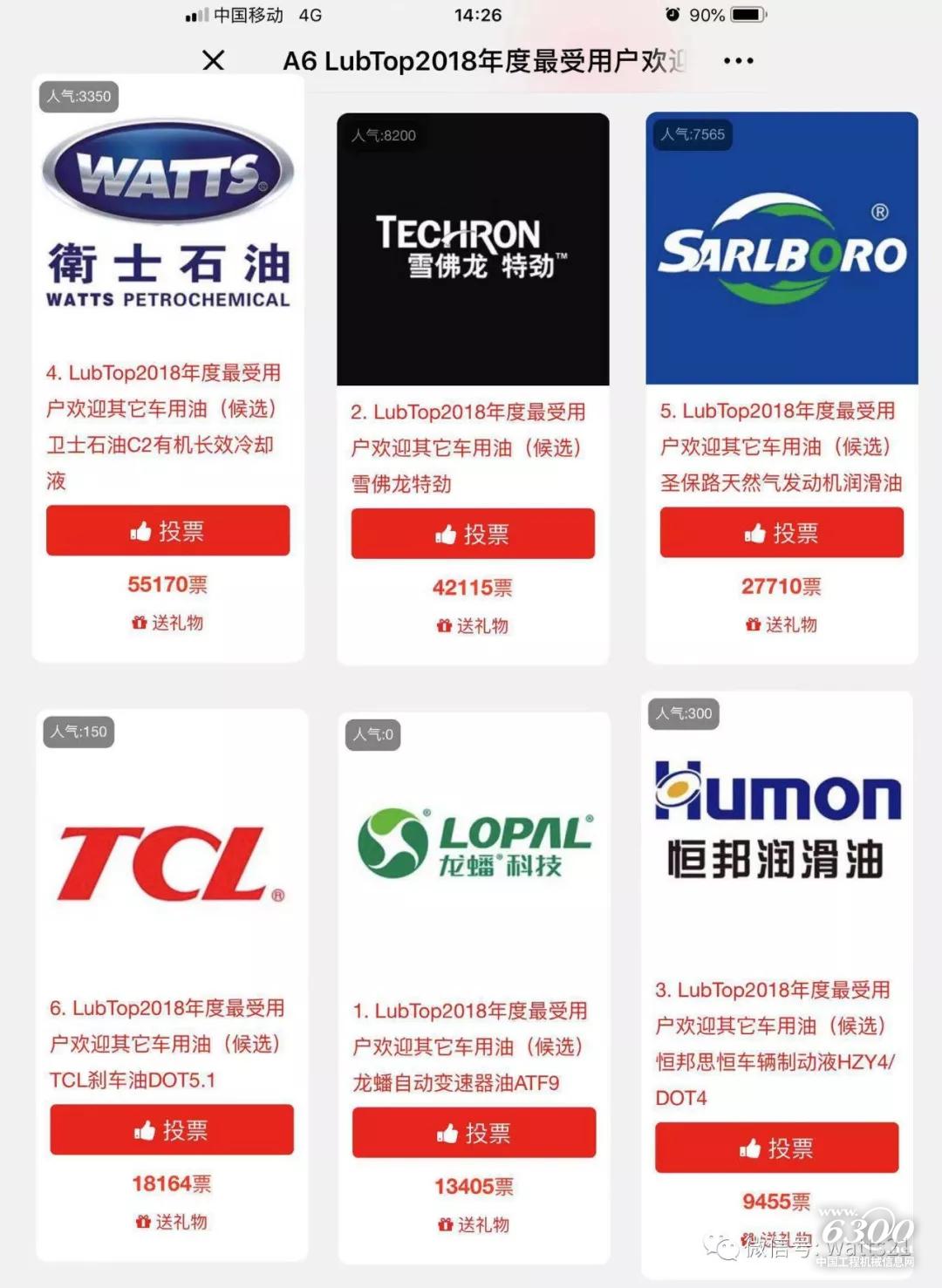This screenshot has height=1288, width=942.
Task: Open the Lopal 龙蟠科技 candidate picture
Action: [474, 842]
